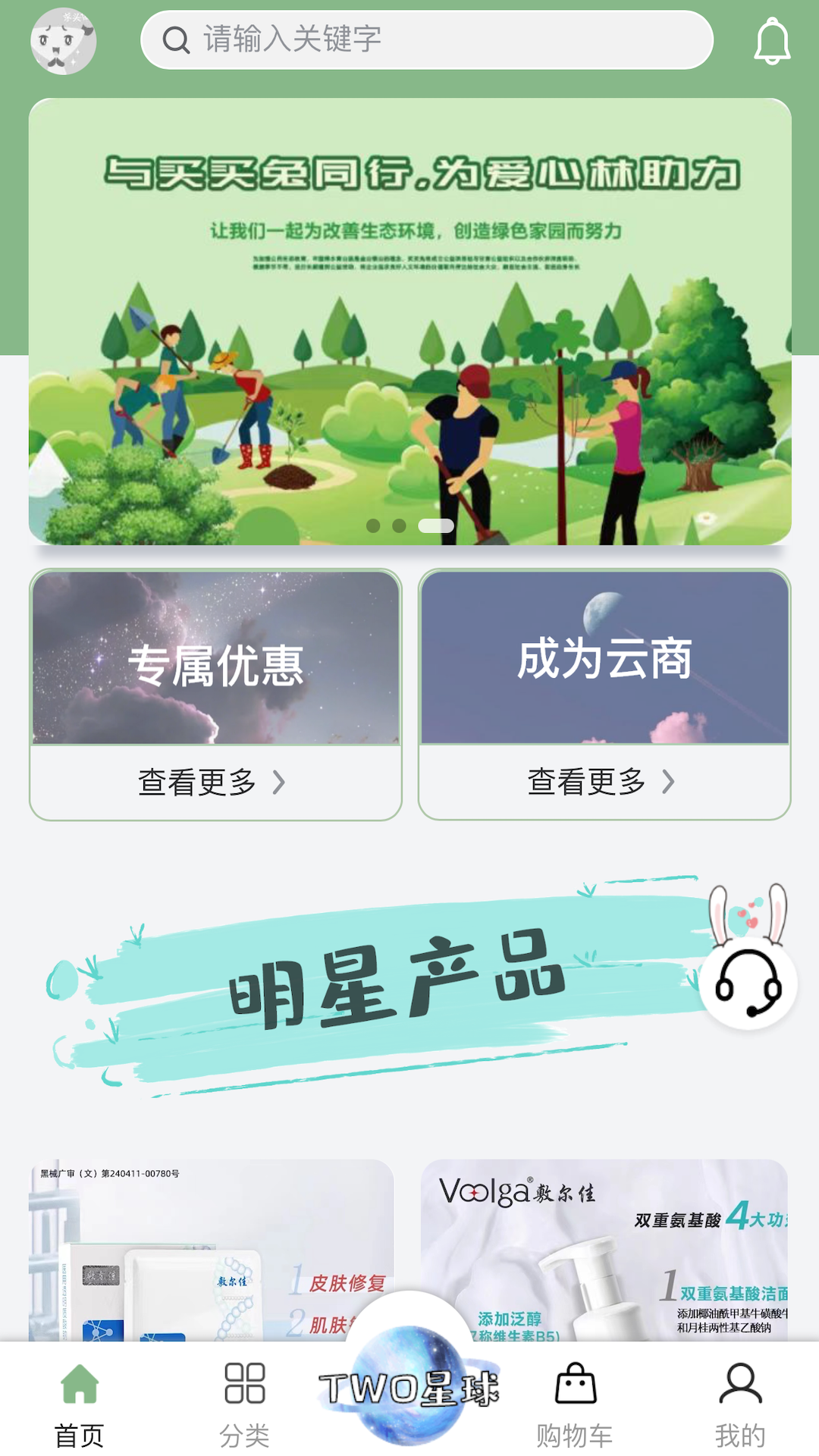Contact customer service via headset icon

[x=748, y=984]
